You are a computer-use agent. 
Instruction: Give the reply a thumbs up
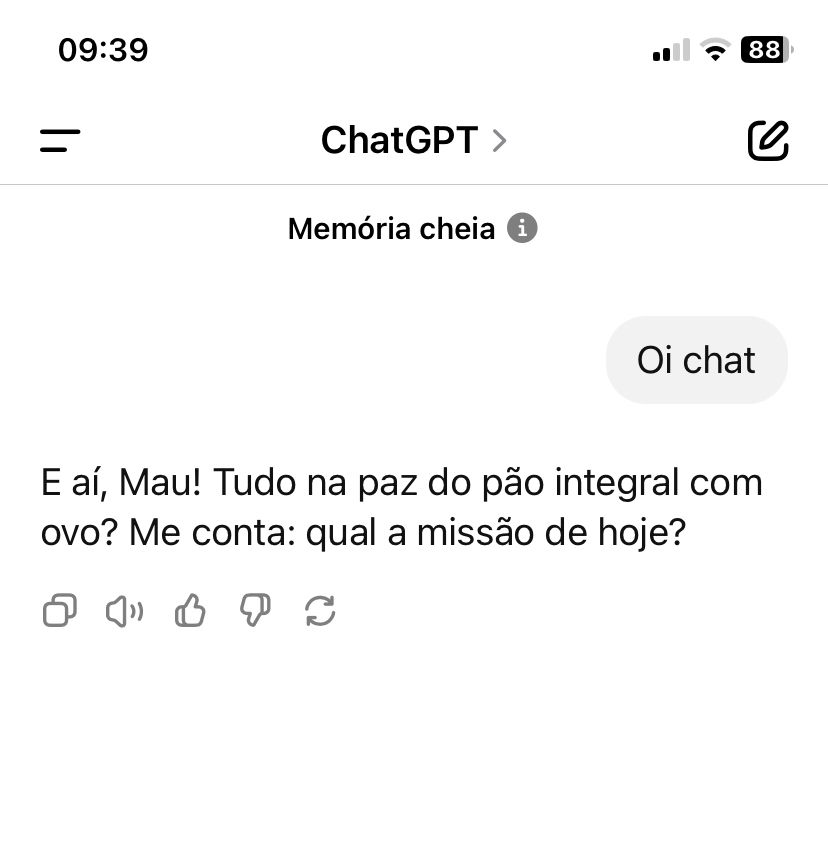pyautogui.click(x=190, y=610)
